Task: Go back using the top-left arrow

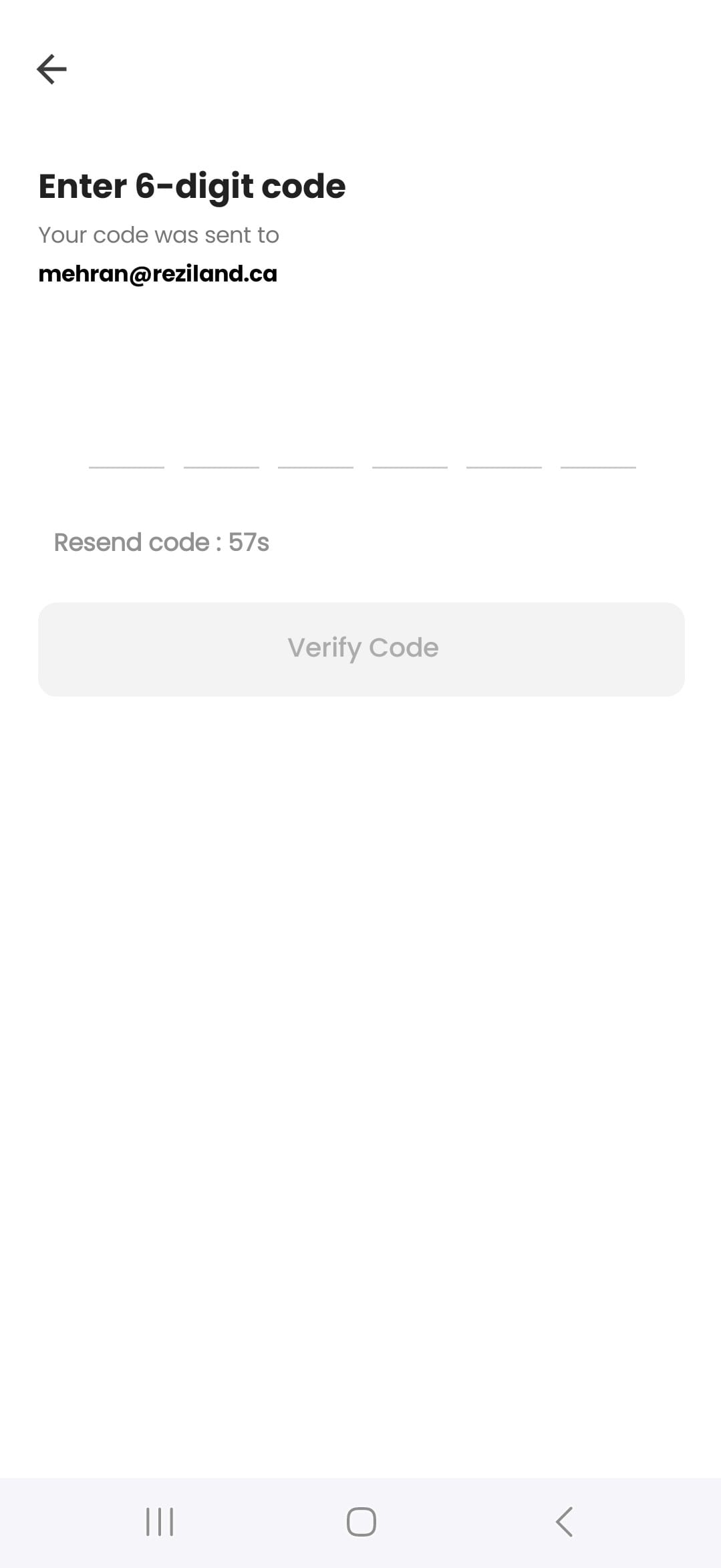Action: (51, 69)
